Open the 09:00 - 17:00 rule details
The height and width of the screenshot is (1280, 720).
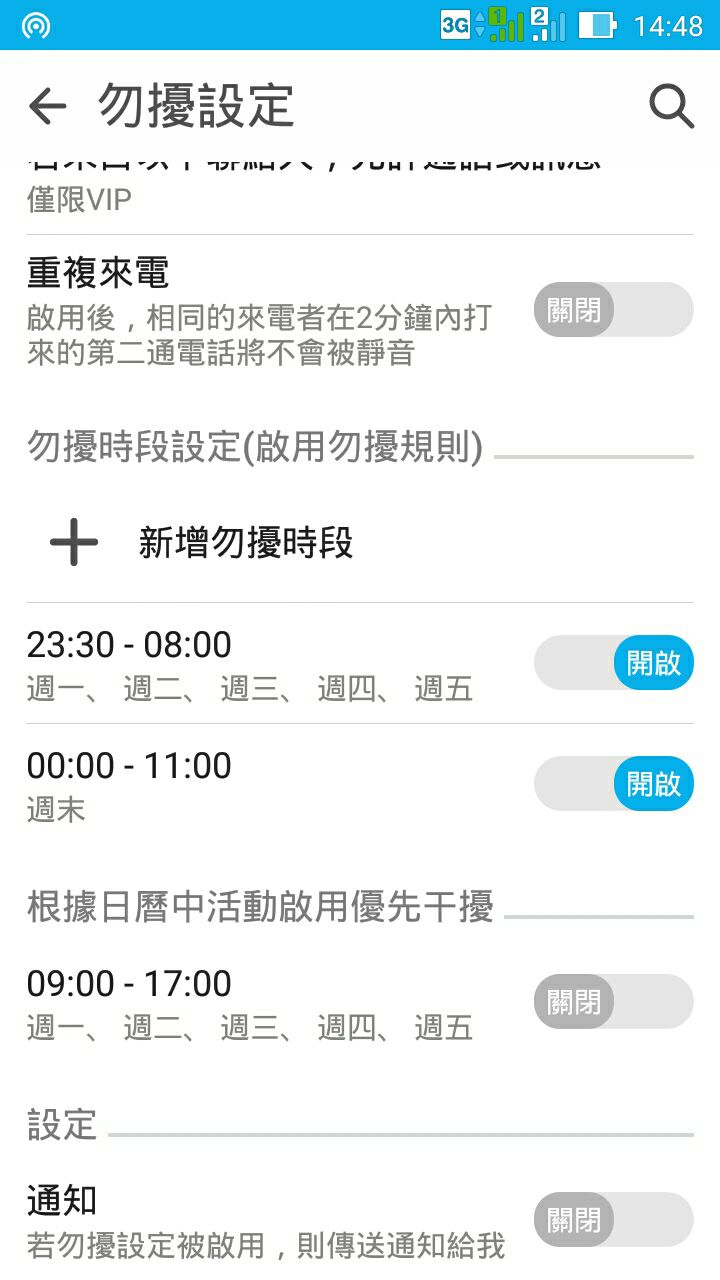[x=250, y=1003]
